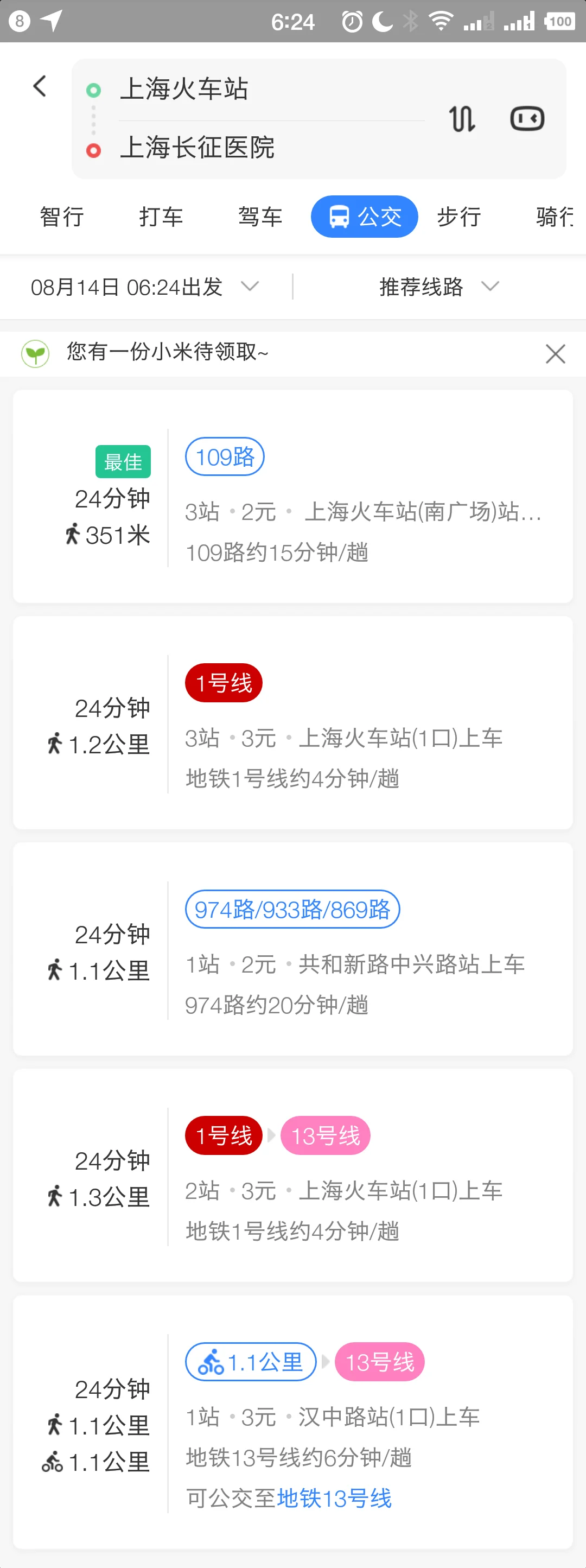This screenshot has width=586, height=1568.
Task: Tap the 974路/933路/869路 route badge
Action: tap(292, 909)
